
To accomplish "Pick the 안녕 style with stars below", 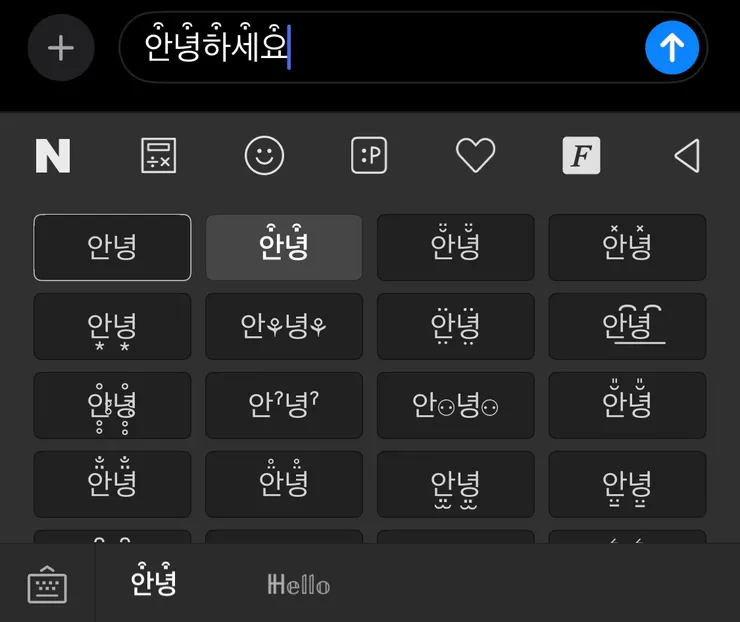I will pyautogui.click(x=112, y=326).
